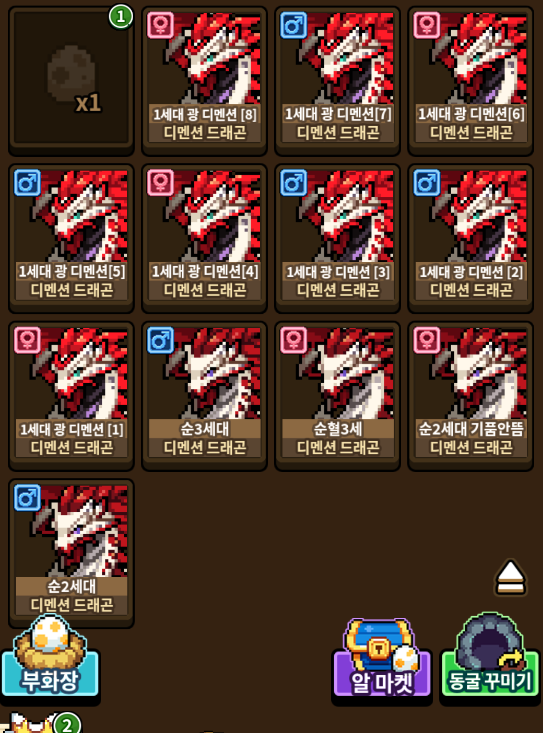Open dragon 순2세대 기품안뜸
Image resolution: width=543 pixels, height=733 pixels.
click(x=471, y=395)
